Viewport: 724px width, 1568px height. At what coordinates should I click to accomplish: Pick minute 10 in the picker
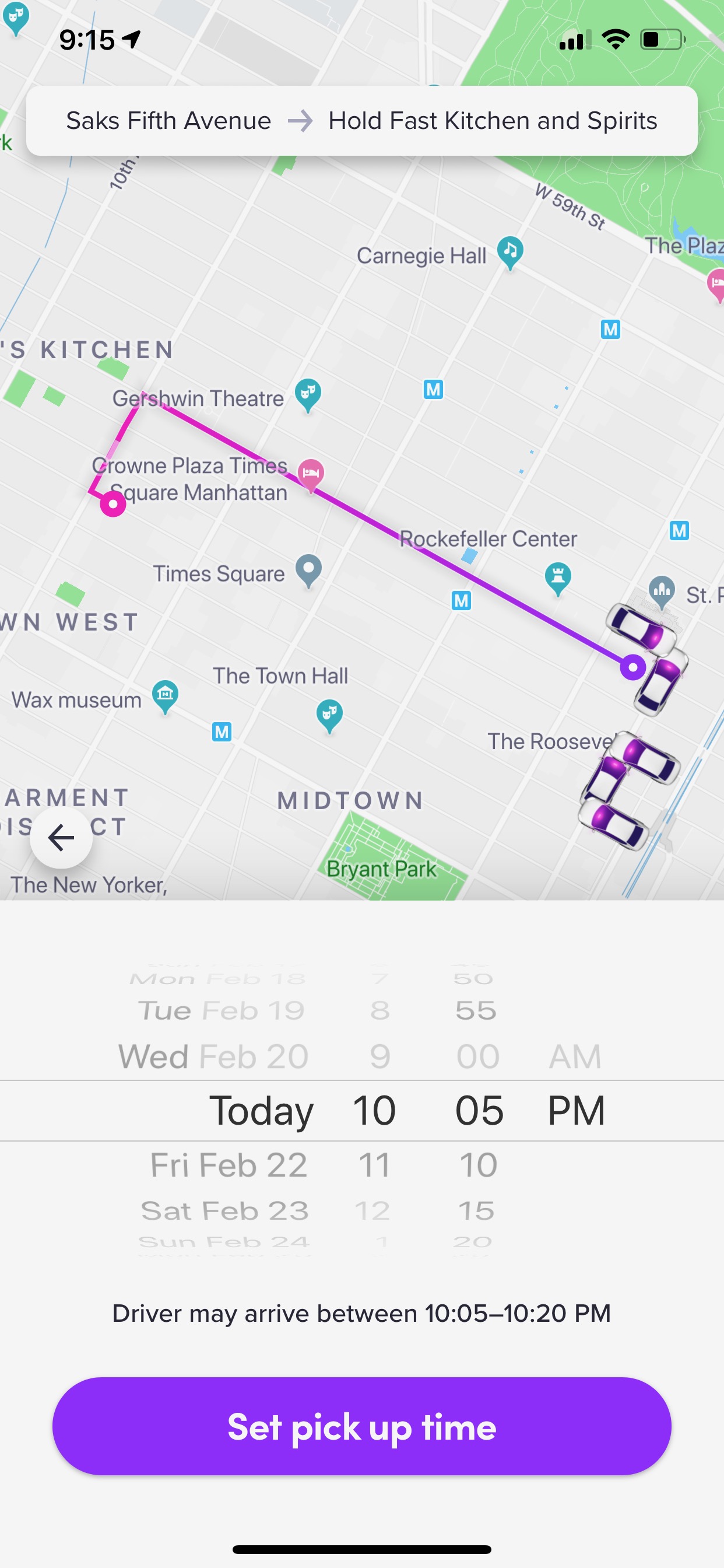[x=478, y=1165]
